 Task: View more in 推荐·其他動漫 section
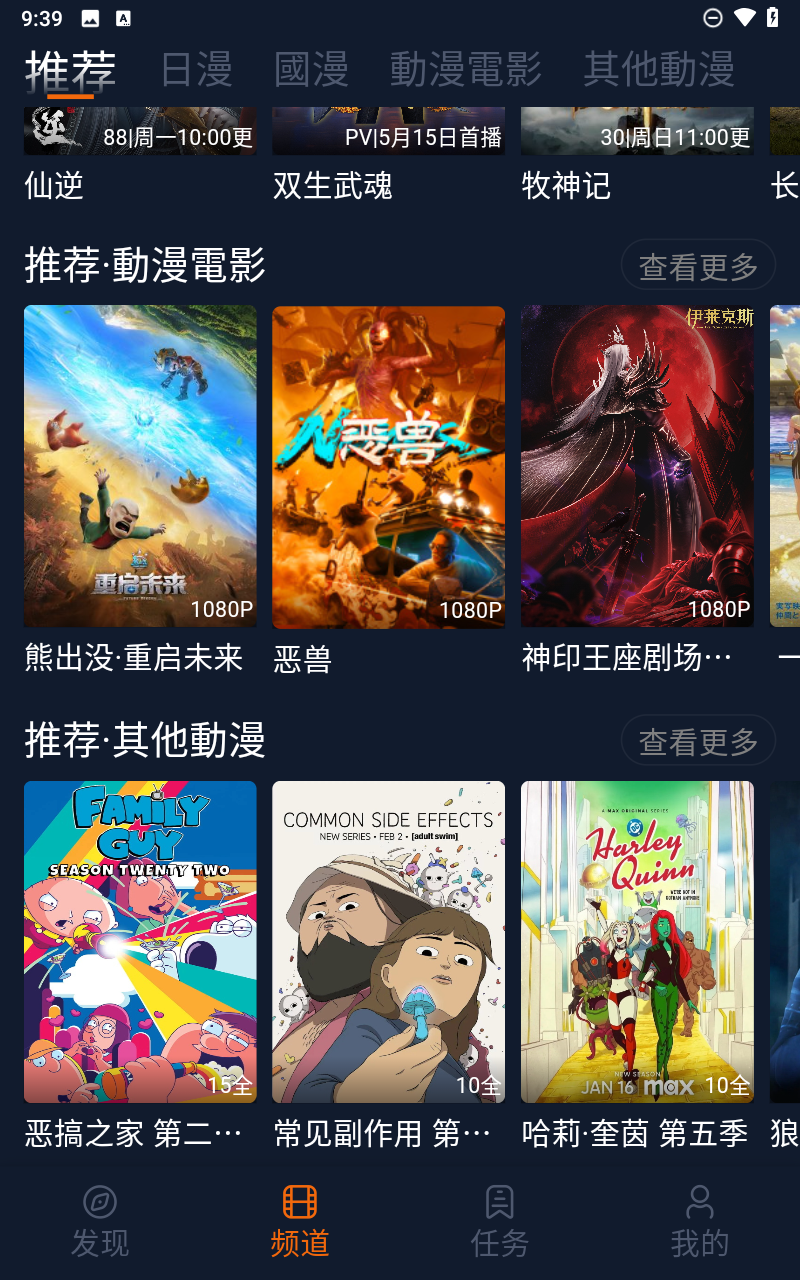[698, 741]
